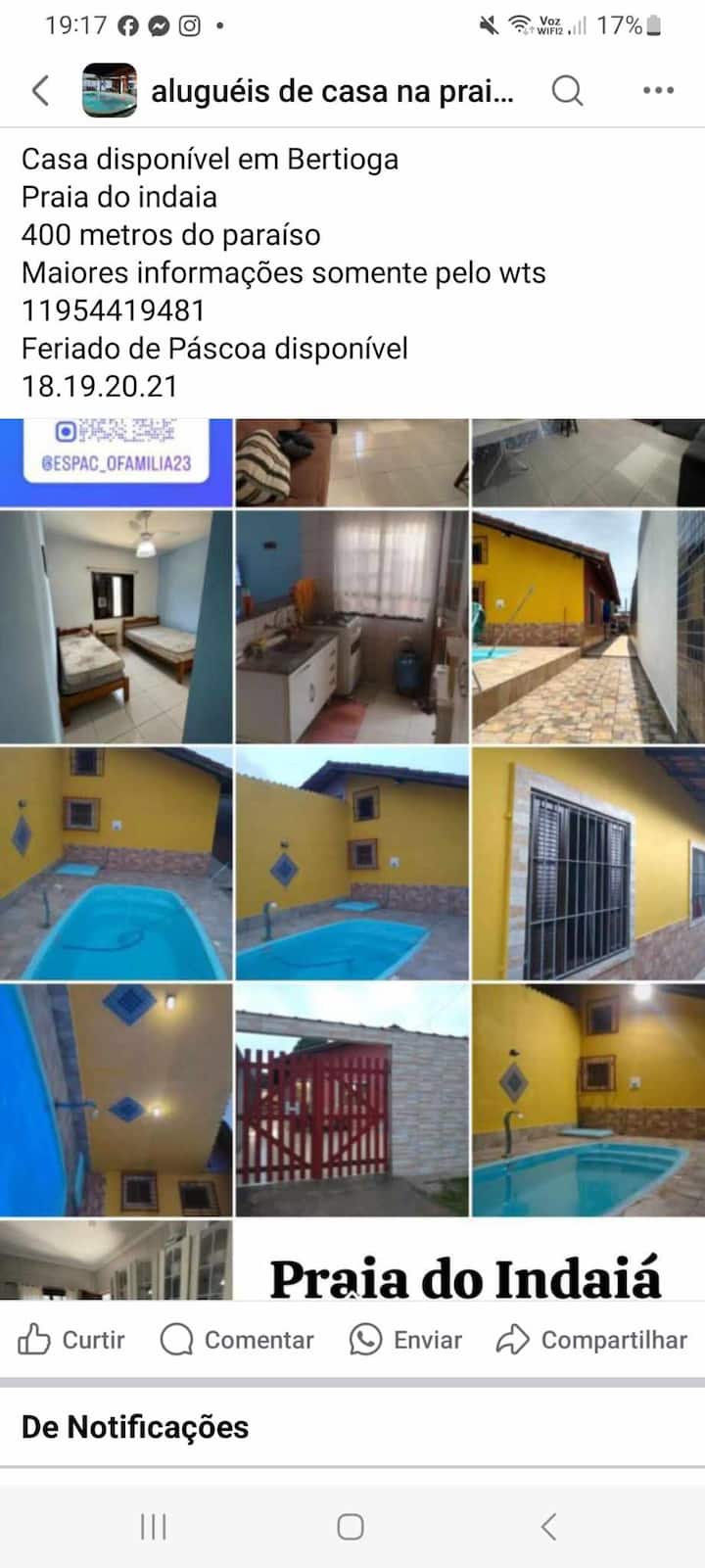
Task: Tap Comentar to comment on the post
Action: coord(237,1339)
